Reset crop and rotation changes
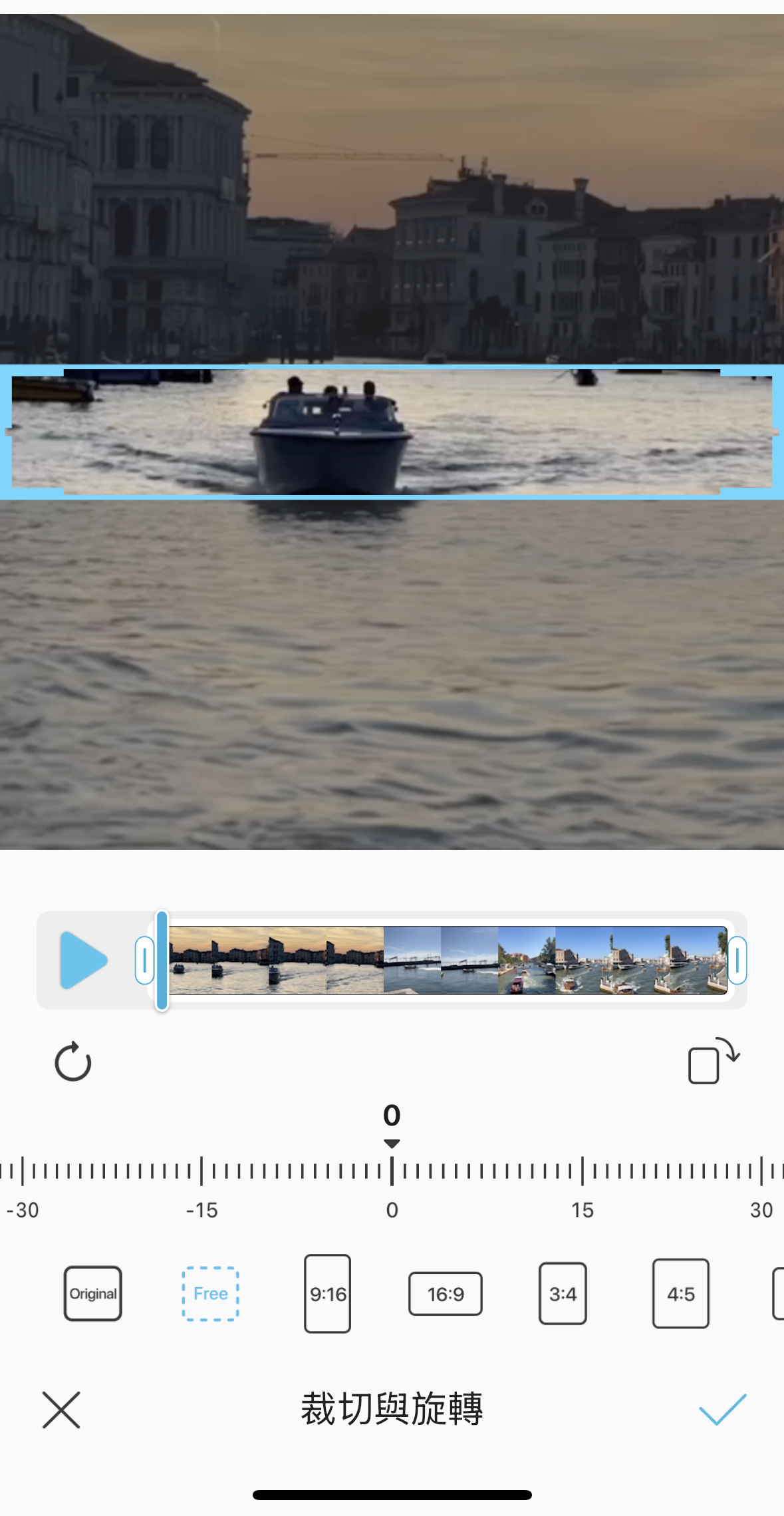Screen dimensions: 784x1516 [72, 1062]
